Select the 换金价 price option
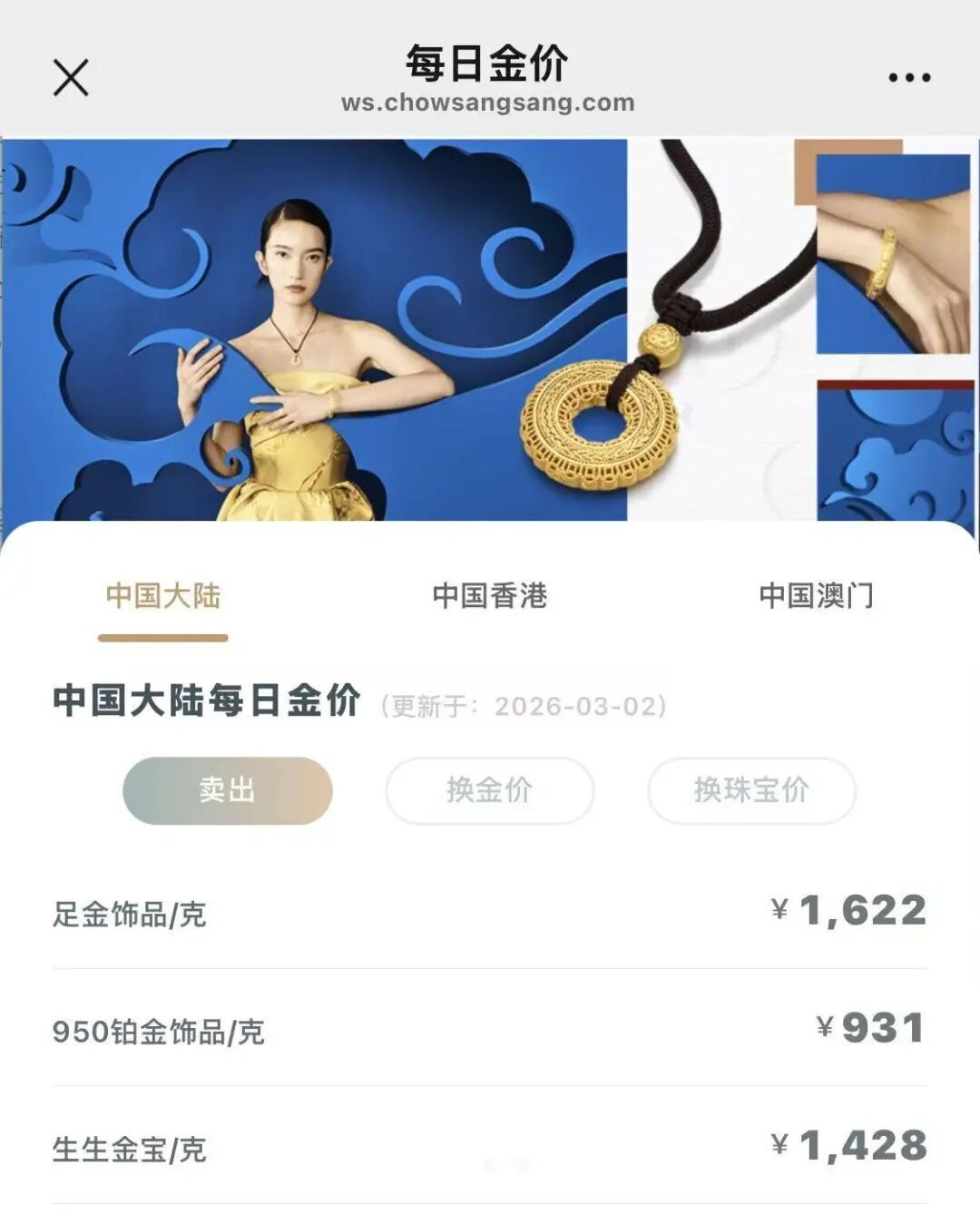The image size is (980, 1224). click(490, 790)
